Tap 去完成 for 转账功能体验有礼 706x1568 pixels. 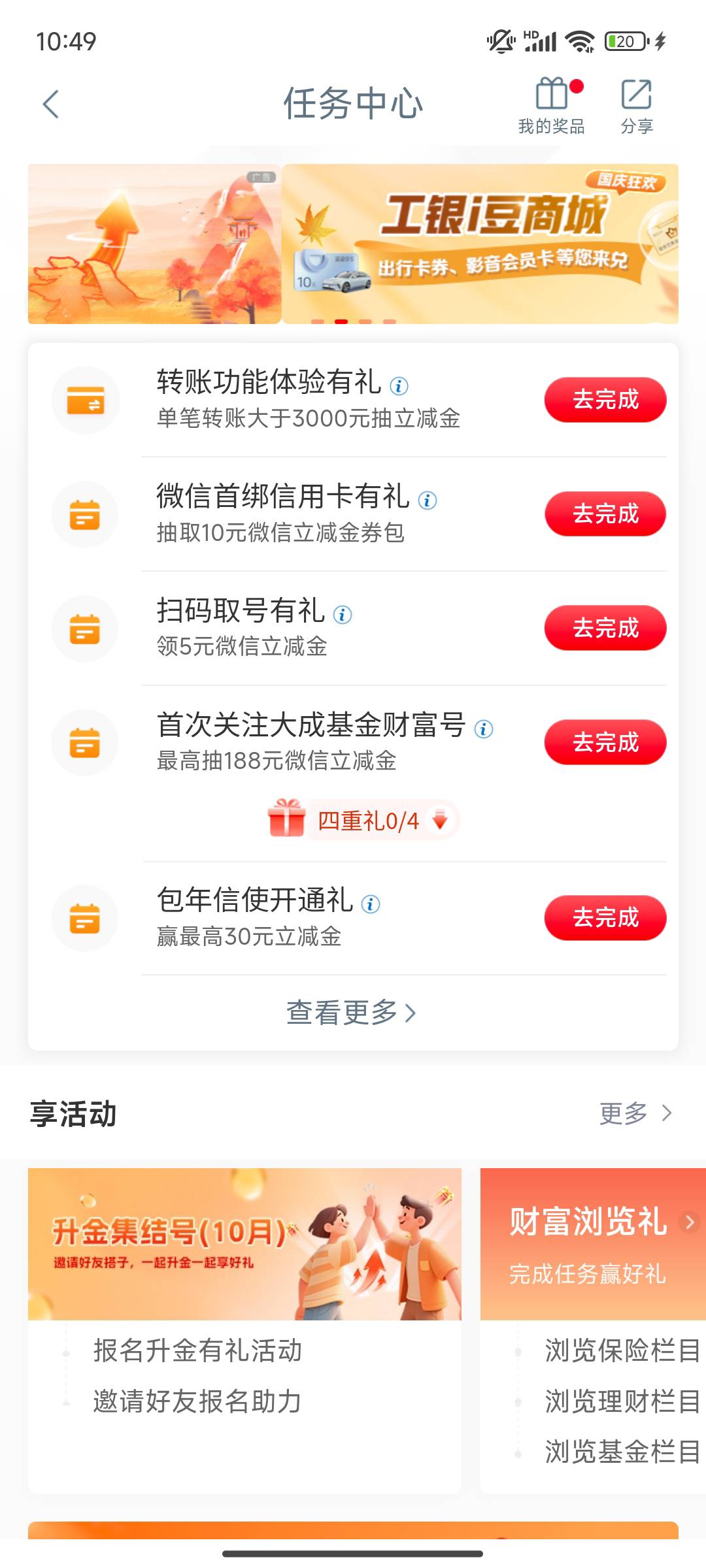point(605,400)
